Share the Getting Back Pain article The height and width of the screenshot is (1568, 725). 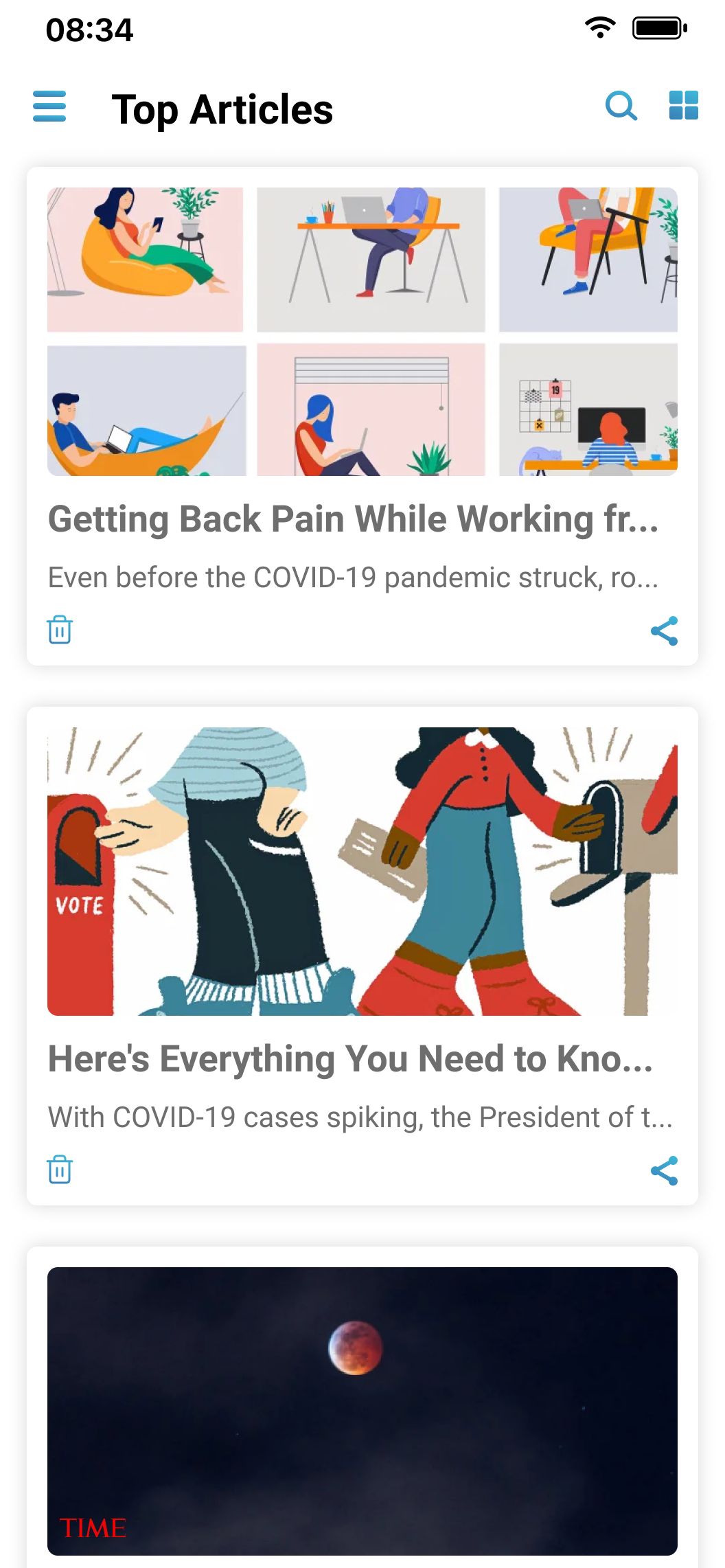click(664, 630)
